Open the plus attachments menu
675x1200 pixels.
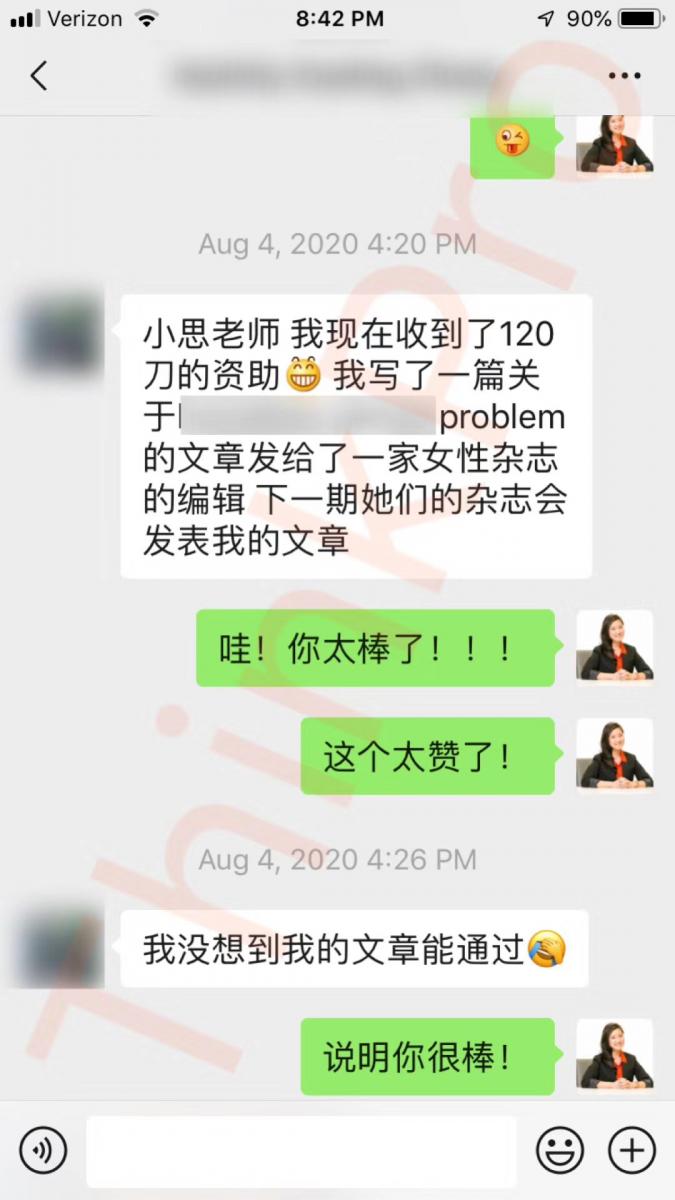pos(632,1151)
